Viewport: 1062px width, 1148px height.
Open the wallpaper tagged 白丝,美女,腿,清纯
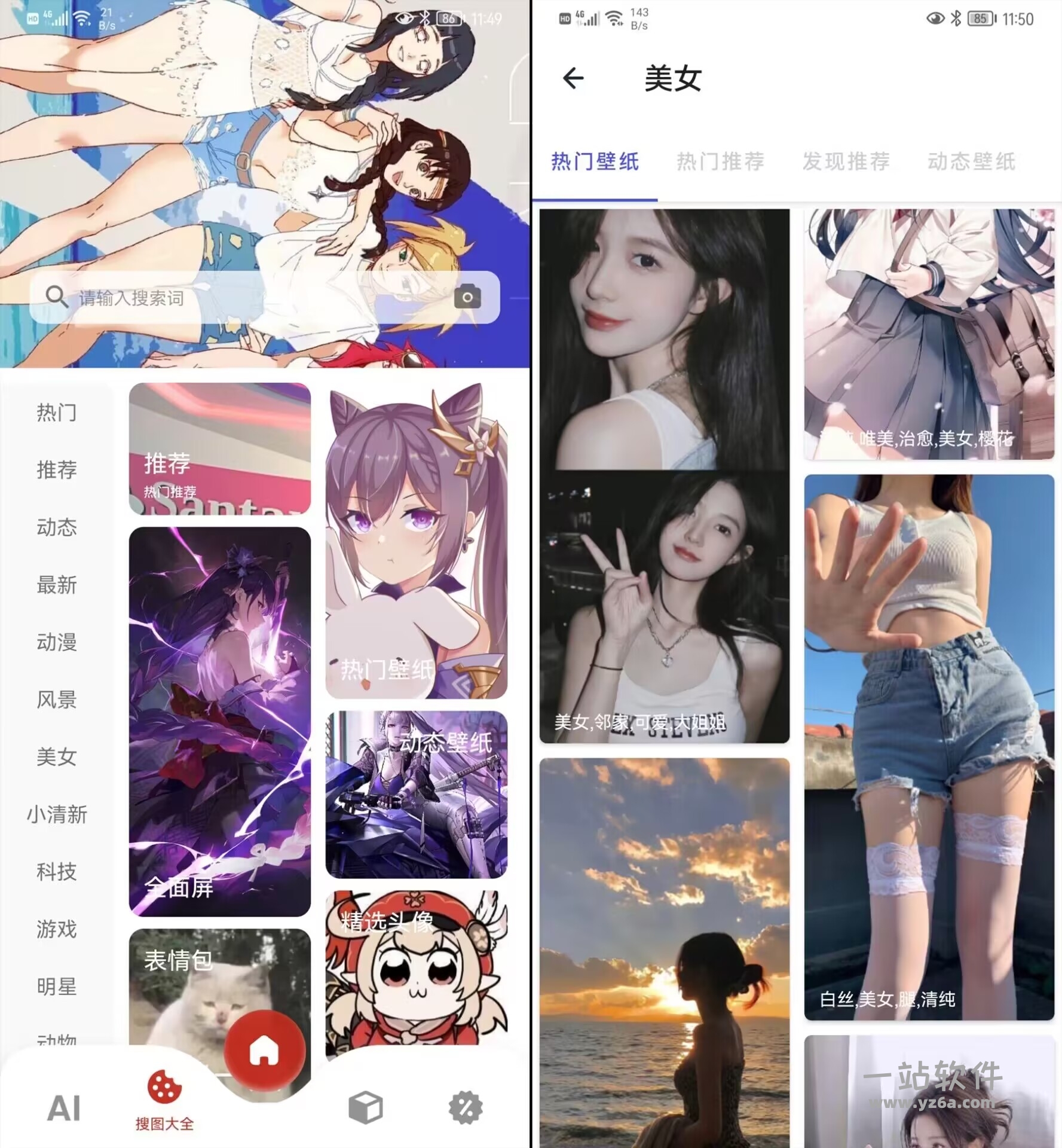929,747
